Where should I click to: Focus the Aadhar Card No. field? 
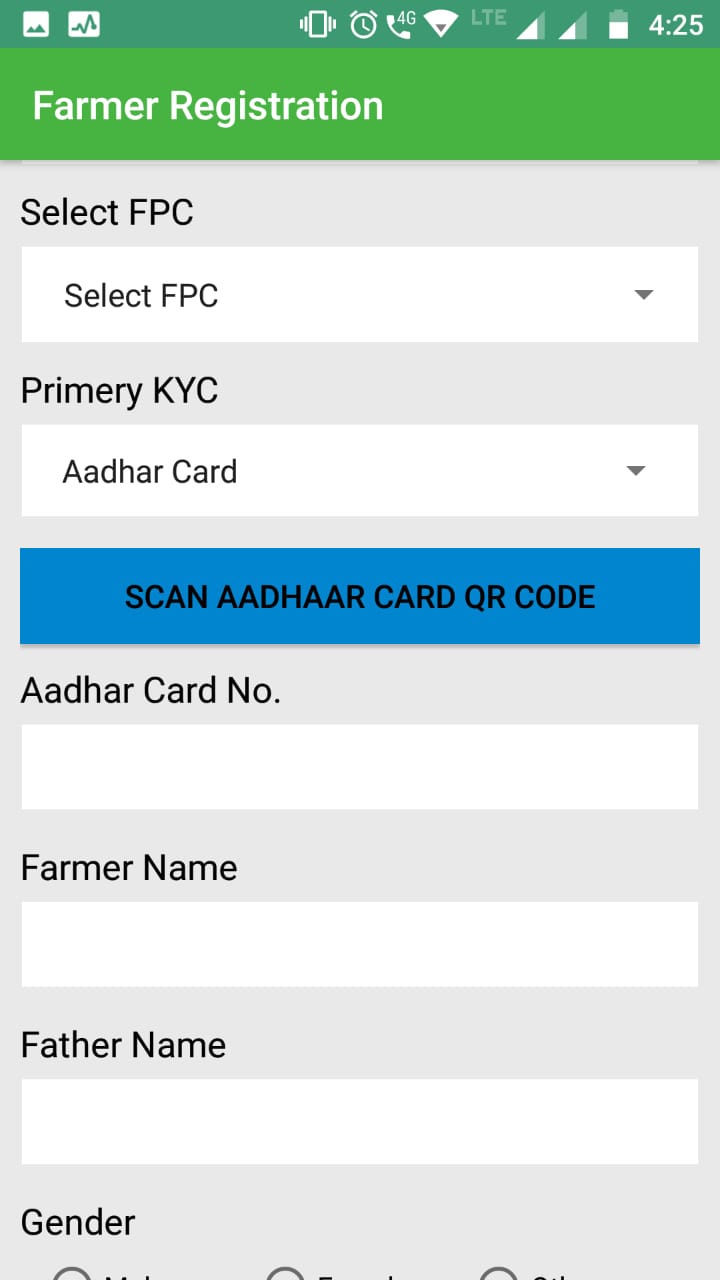359,767
